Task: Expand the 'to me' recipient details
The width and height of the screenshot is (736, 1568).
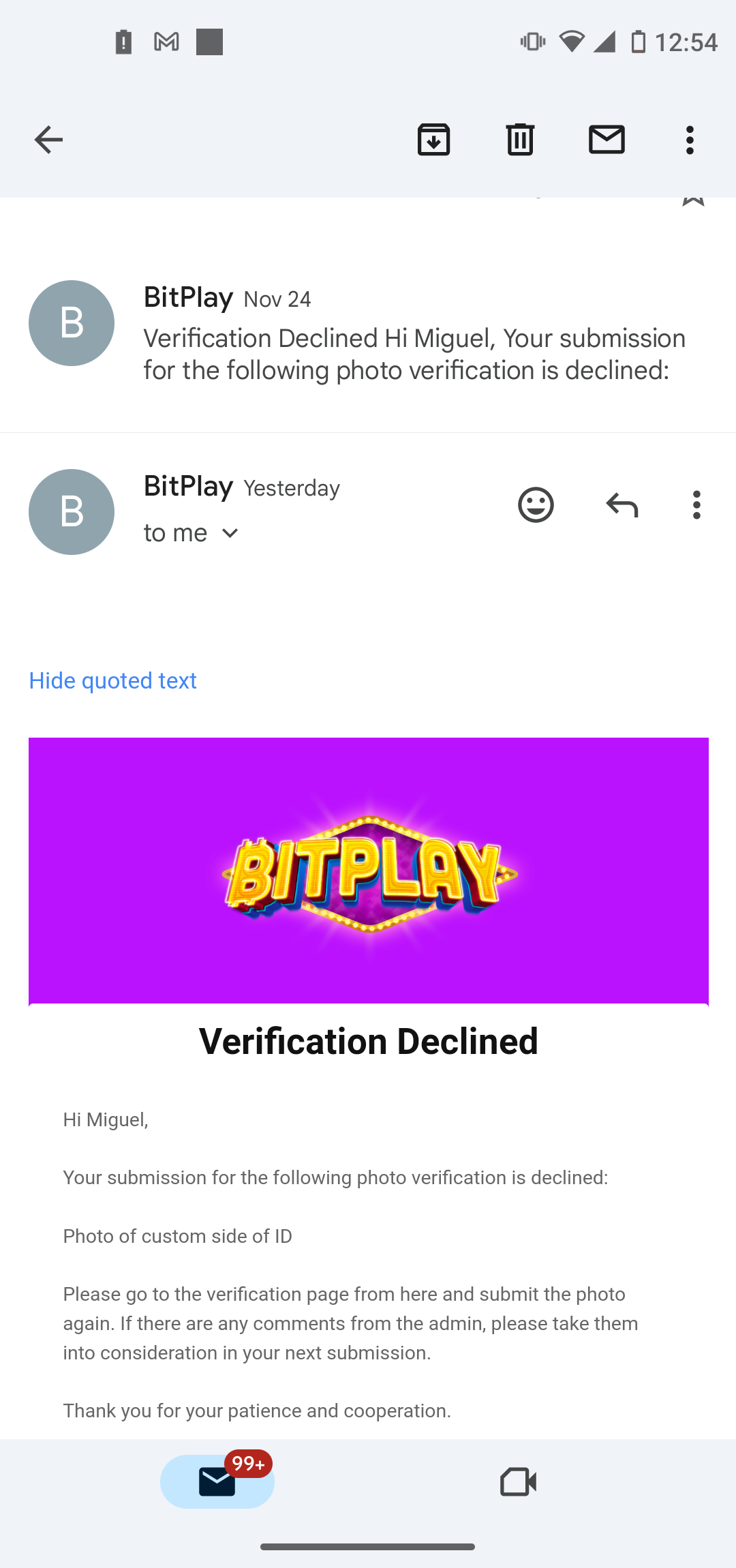Action: pos(191,532)
